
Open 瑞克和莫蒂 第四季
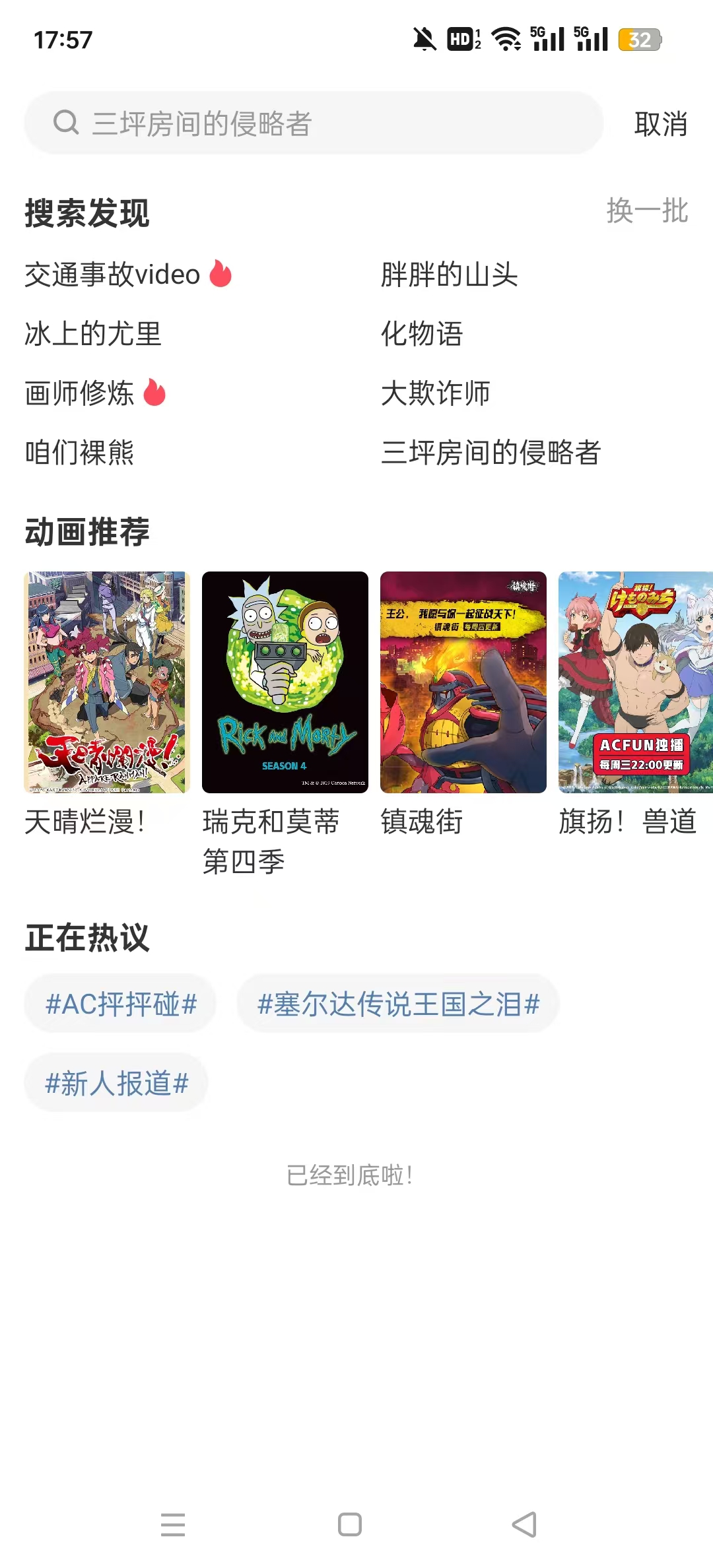point(285,682)
